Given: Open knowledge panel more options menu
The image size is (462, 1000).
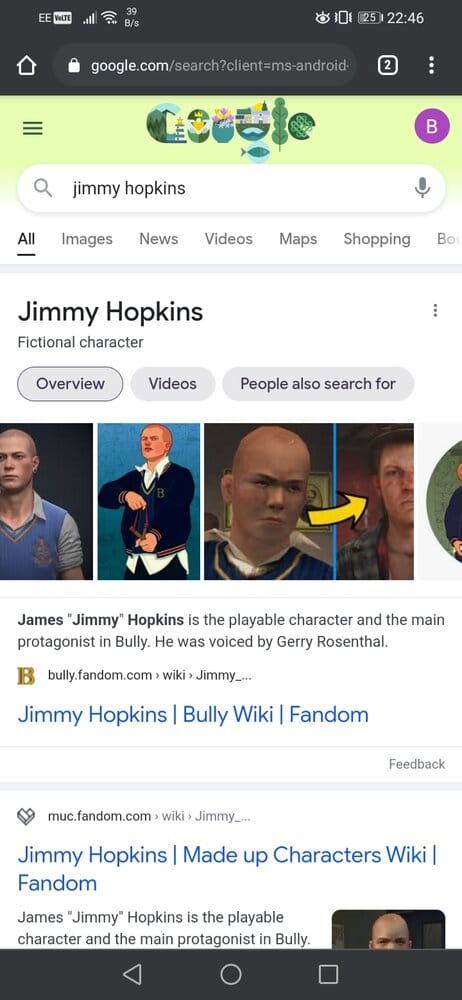Looking at the screenshot, I should click(435, 311).
